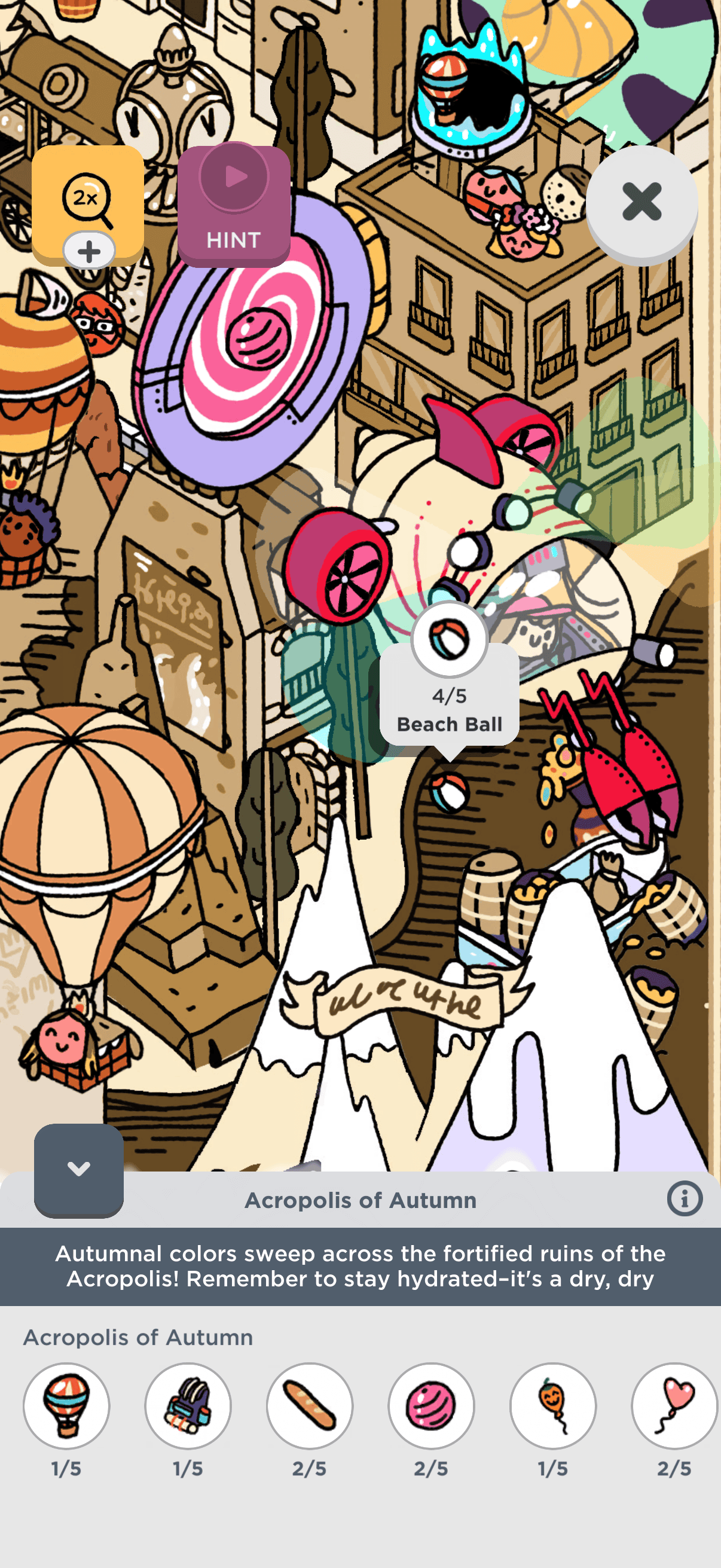The width and height of the screenshot is (721, 1568).
Task: Select the hot air balloon item
Action: pyautogui.click(x=66, y=1405)
